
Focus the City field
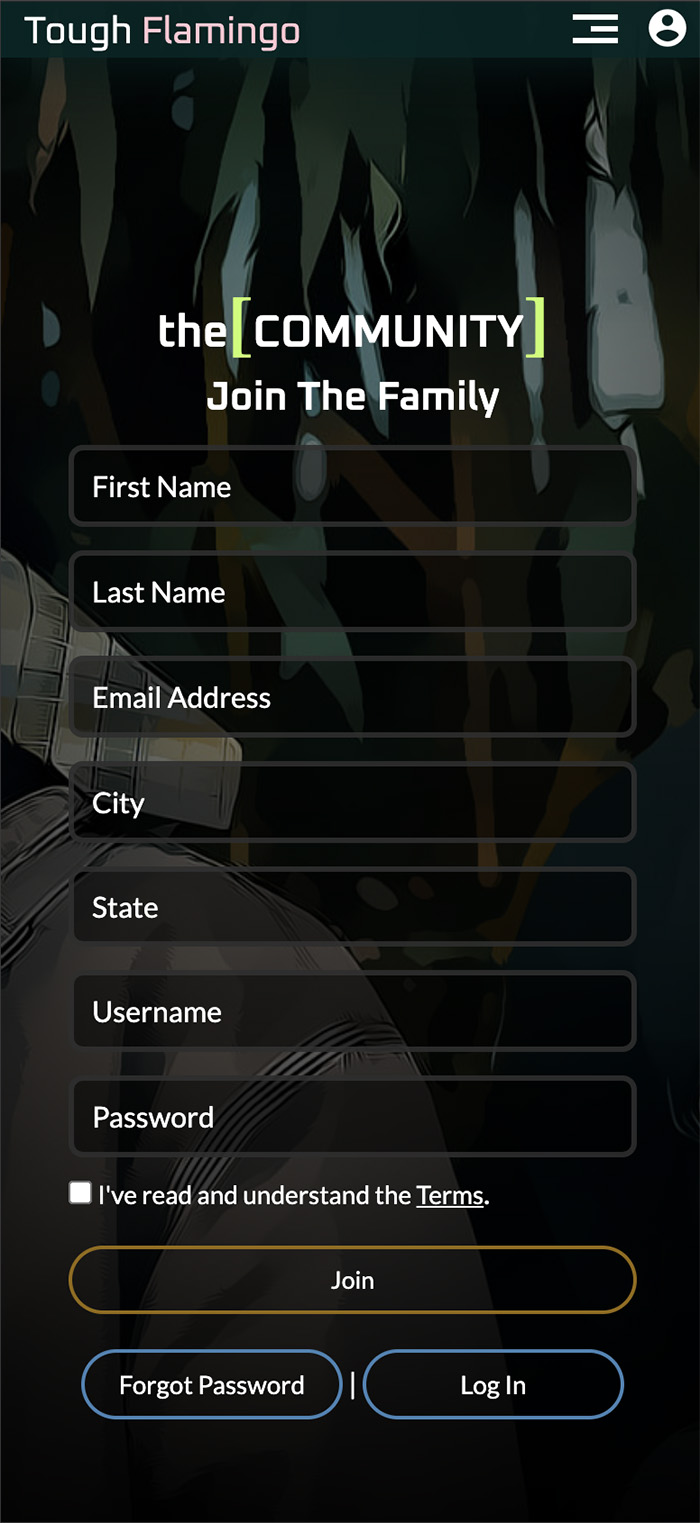[352, 802]
